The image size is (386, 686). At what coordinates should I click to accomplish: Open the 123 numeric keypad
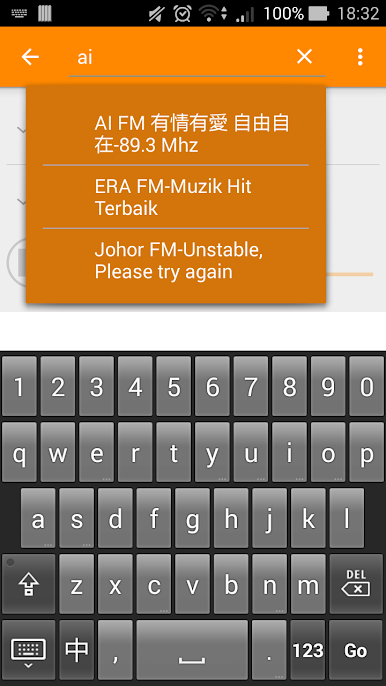[x=308, y=651]
